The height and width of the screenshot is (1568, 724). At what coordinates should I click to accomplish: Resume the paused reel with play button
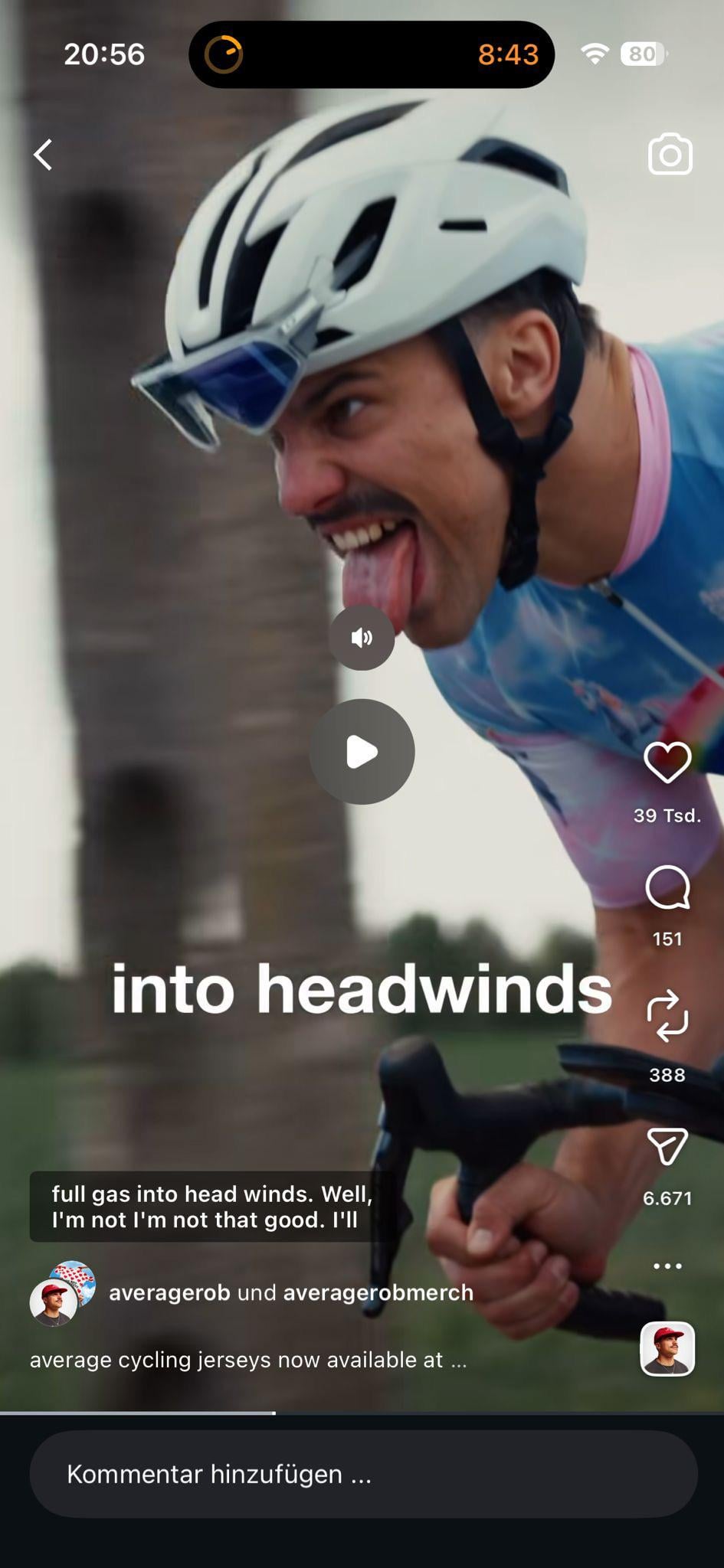(x=362, y=752)
